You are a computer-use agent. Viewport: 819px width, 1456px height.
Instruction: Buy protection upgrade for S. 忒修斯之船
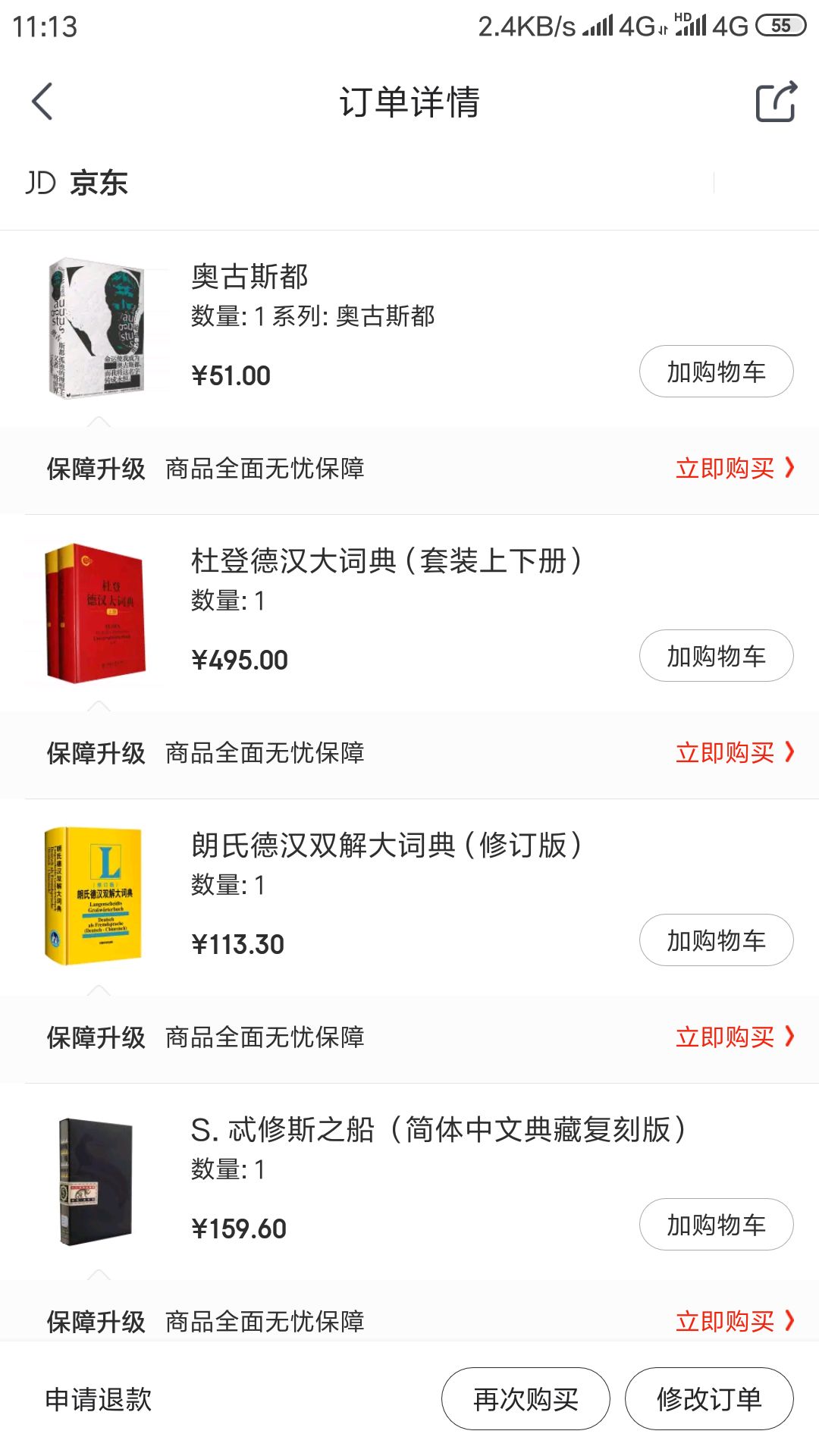[x=734, y=1322]
